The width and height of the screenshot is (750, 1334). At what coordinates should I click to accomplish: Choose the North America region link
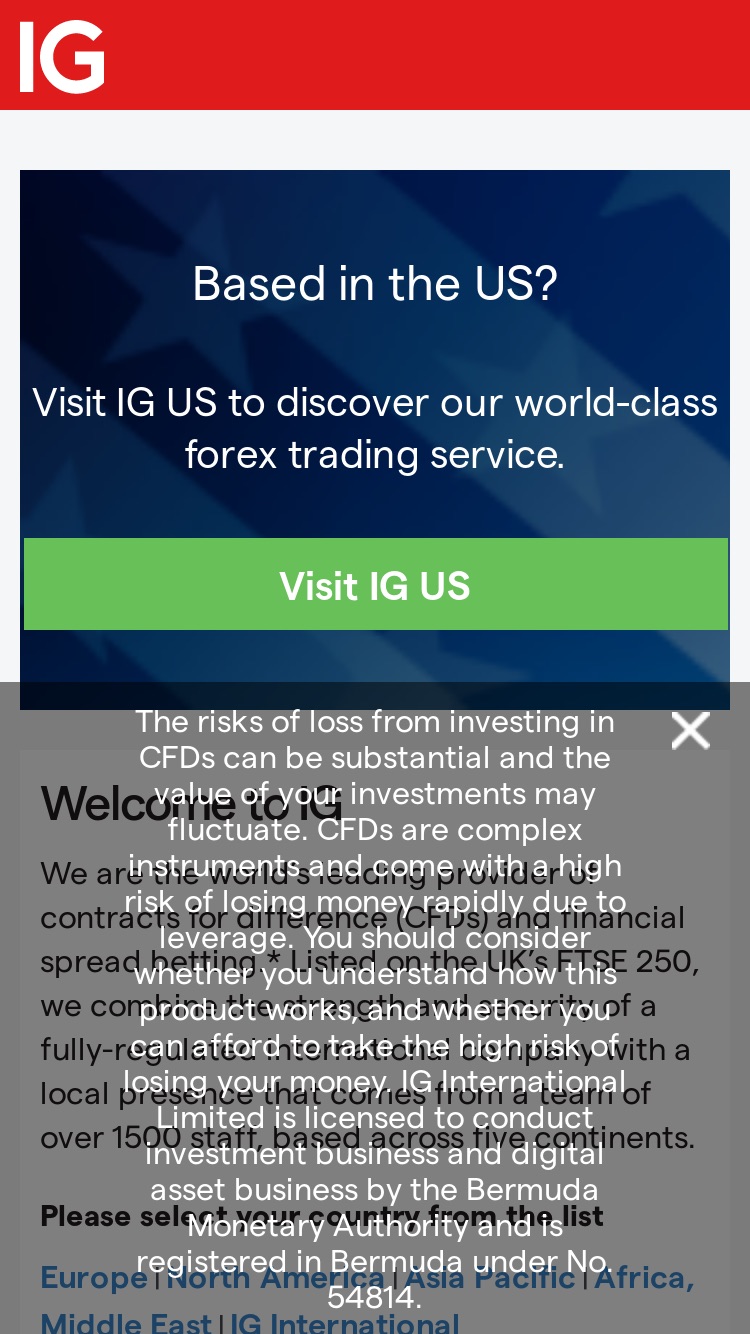[275, 1277]
